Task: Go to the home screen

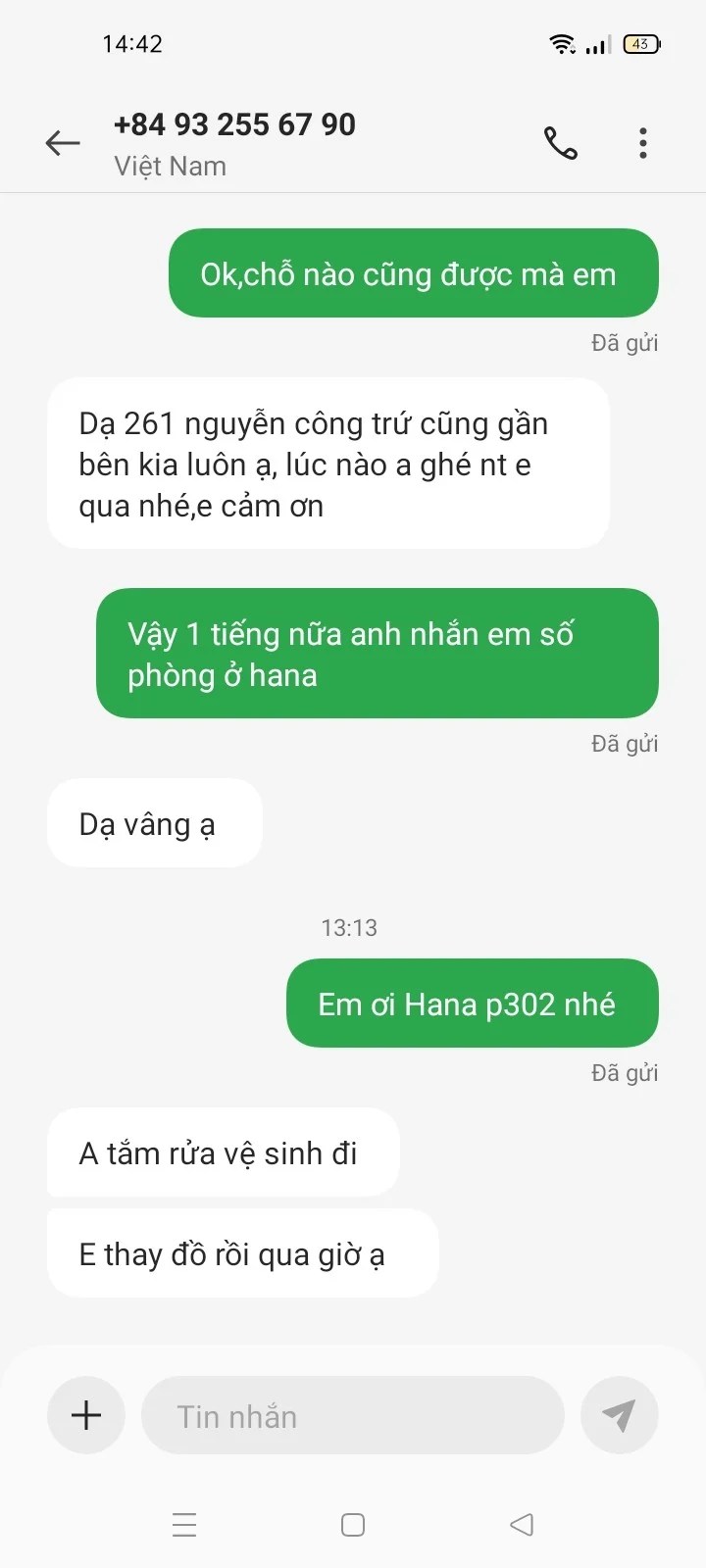Action: coord(353,1525)
